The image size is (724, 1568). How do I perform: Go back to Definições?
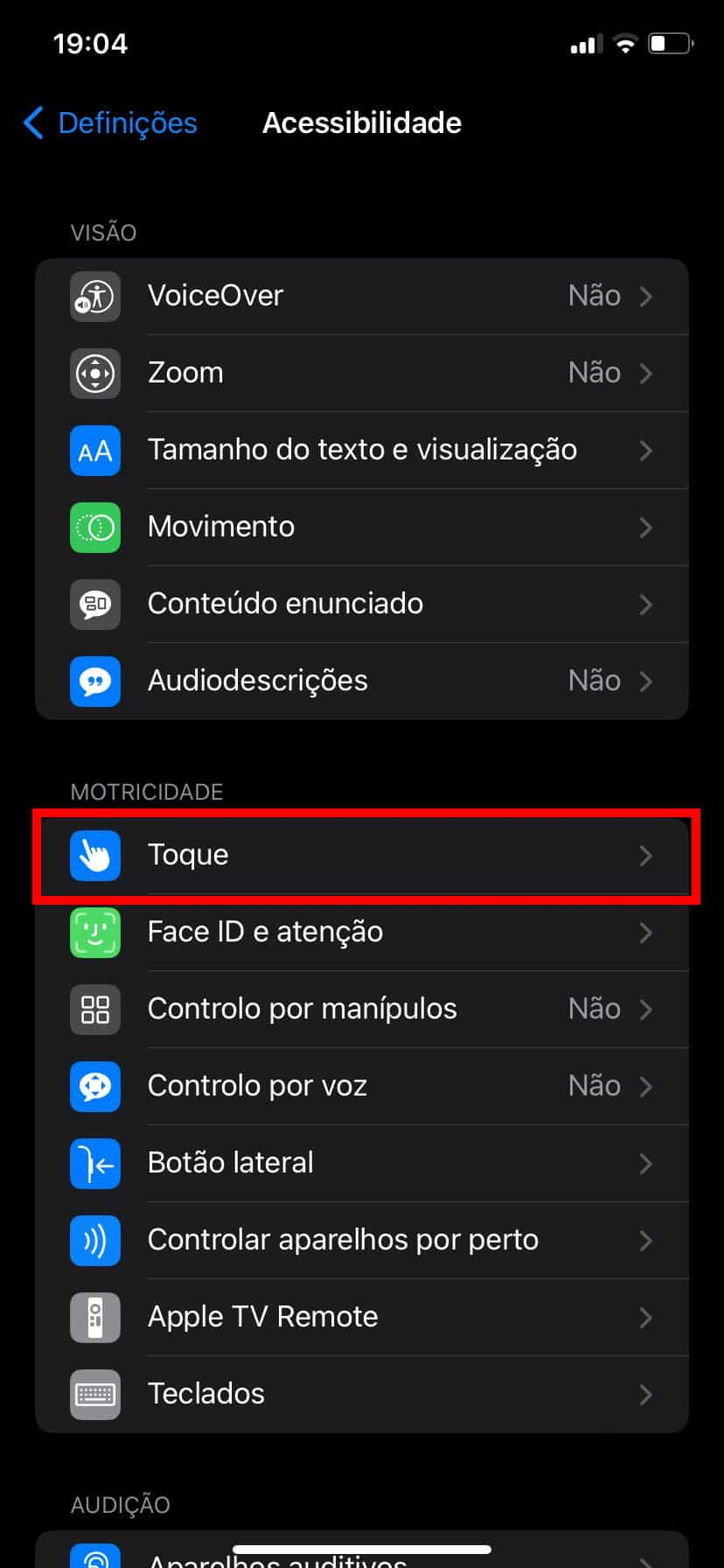111,123
